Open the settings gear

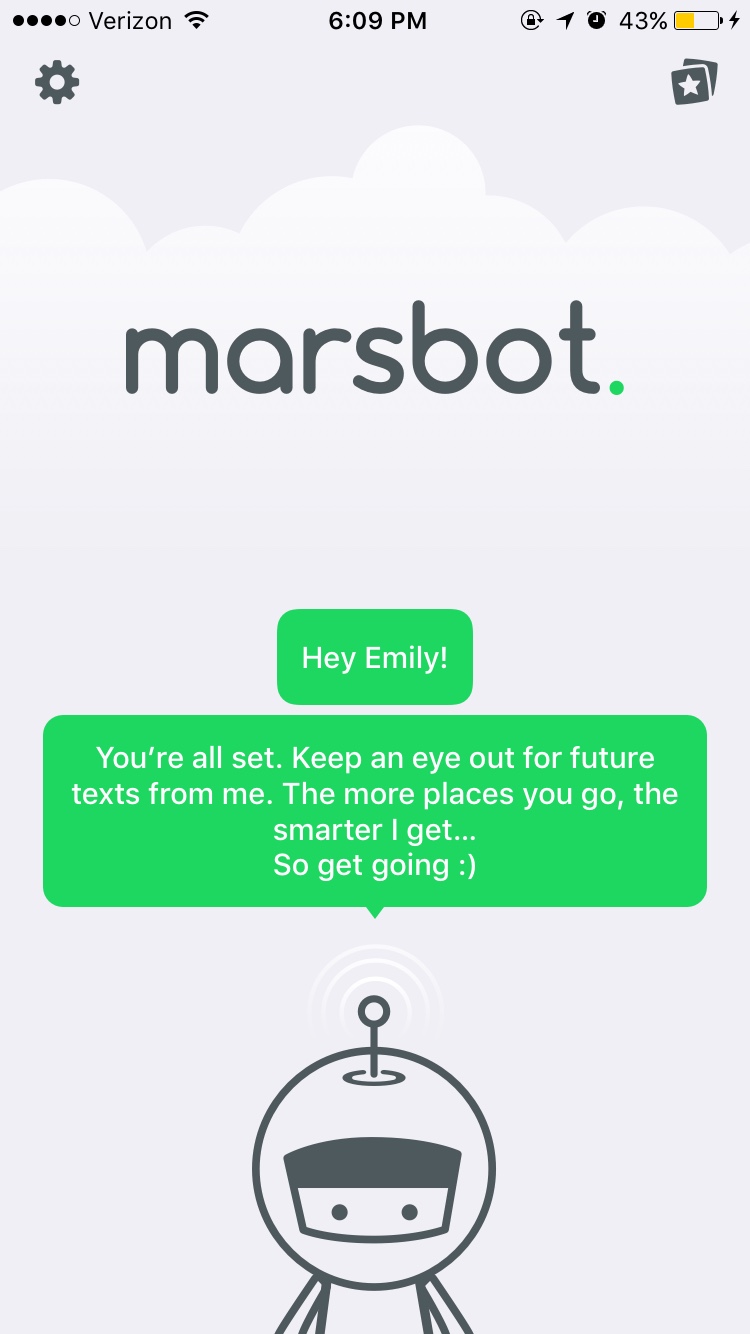click(57, 83)
